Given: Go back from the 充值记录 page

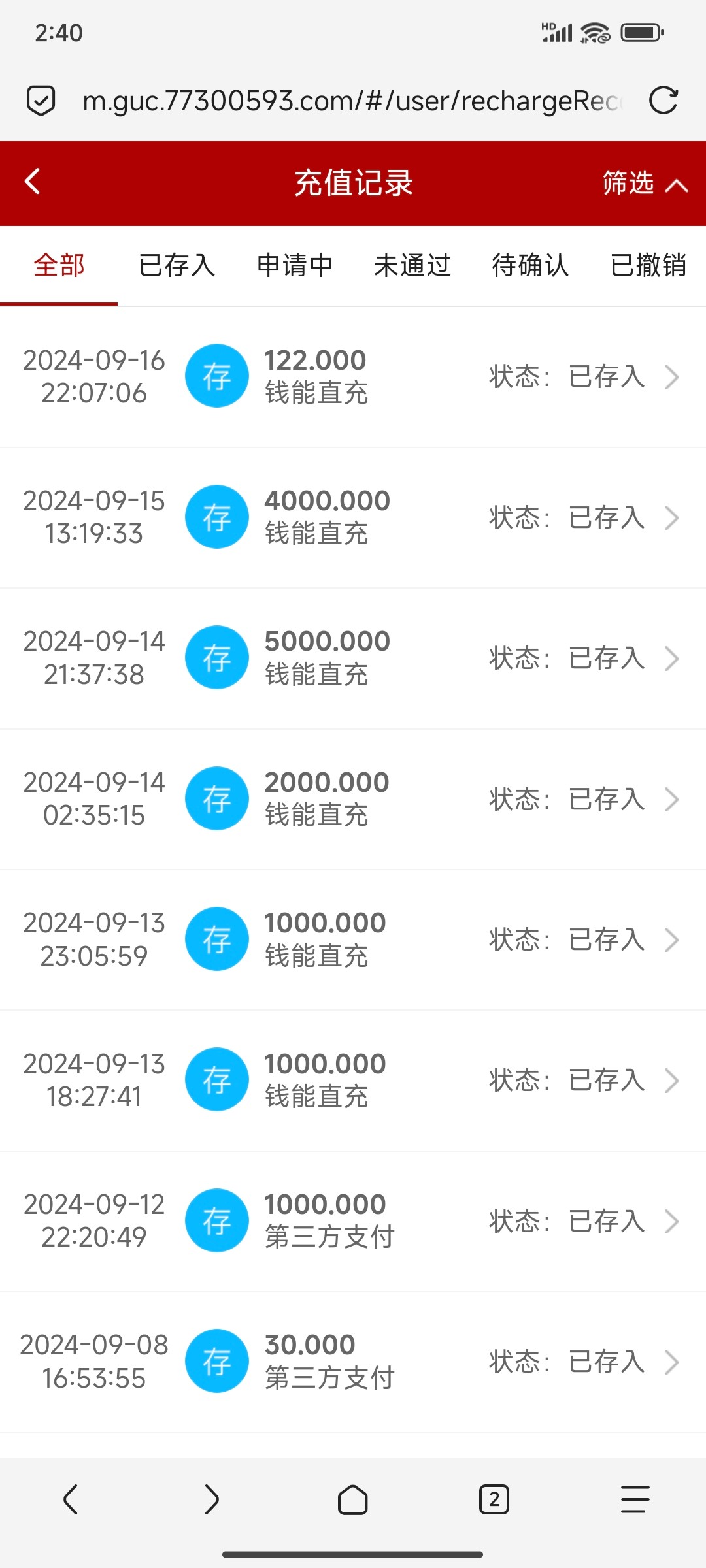Looking at the screenshot, I should click(33, 182).
